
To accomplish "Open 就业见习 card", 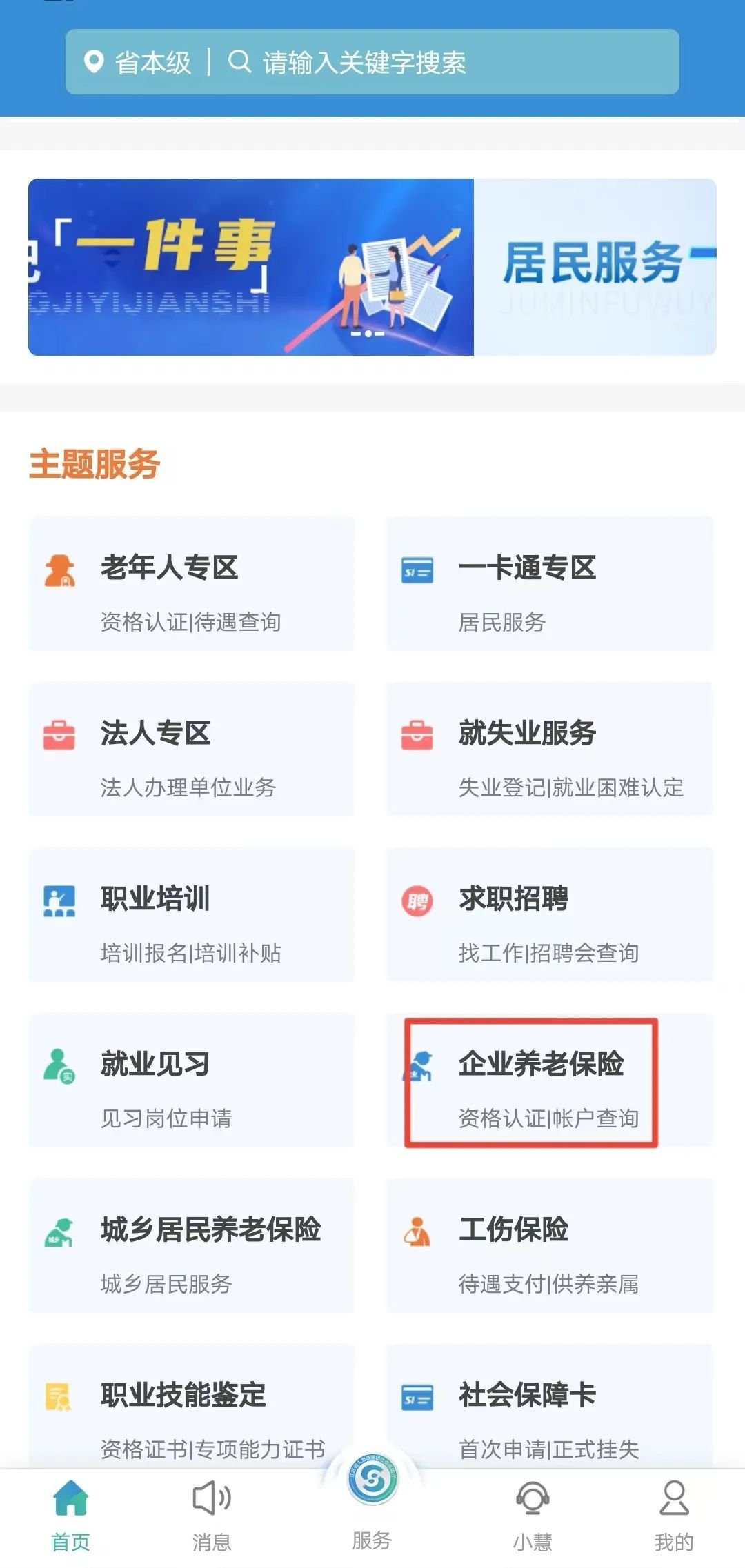I will [x=191, y=1080].
